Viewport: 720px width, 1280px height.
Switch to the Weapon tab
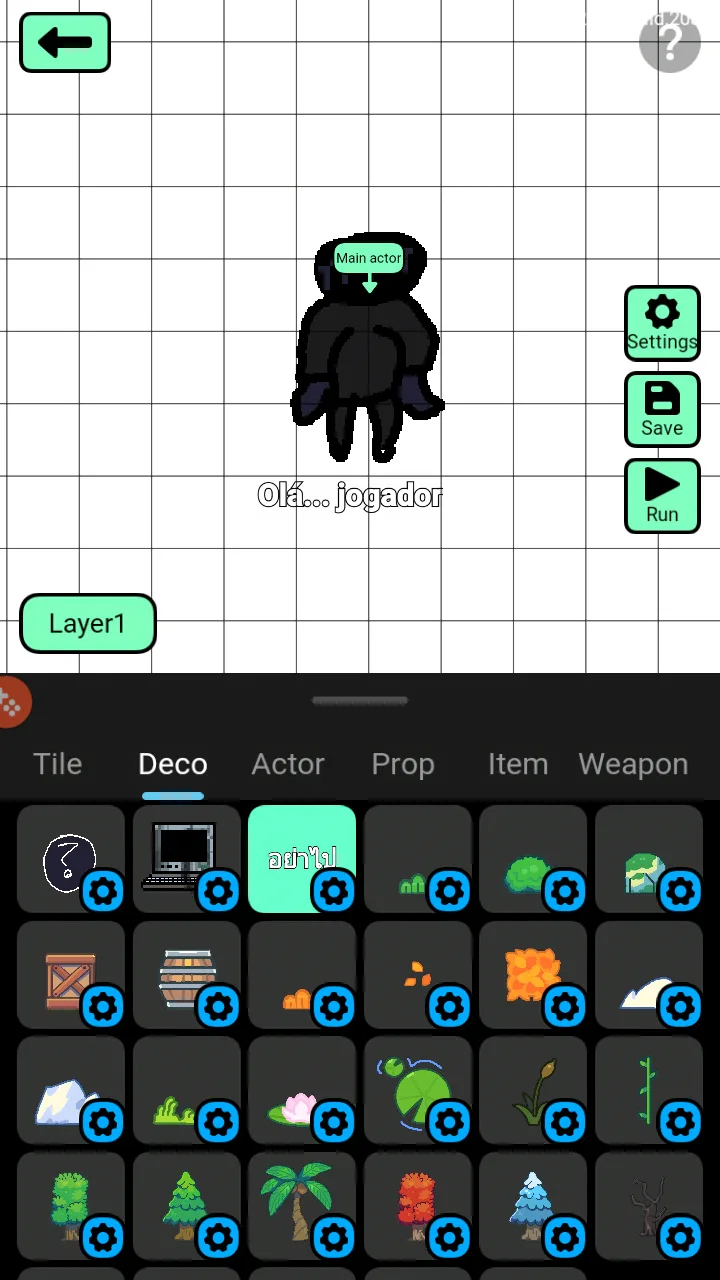point(633,764)
